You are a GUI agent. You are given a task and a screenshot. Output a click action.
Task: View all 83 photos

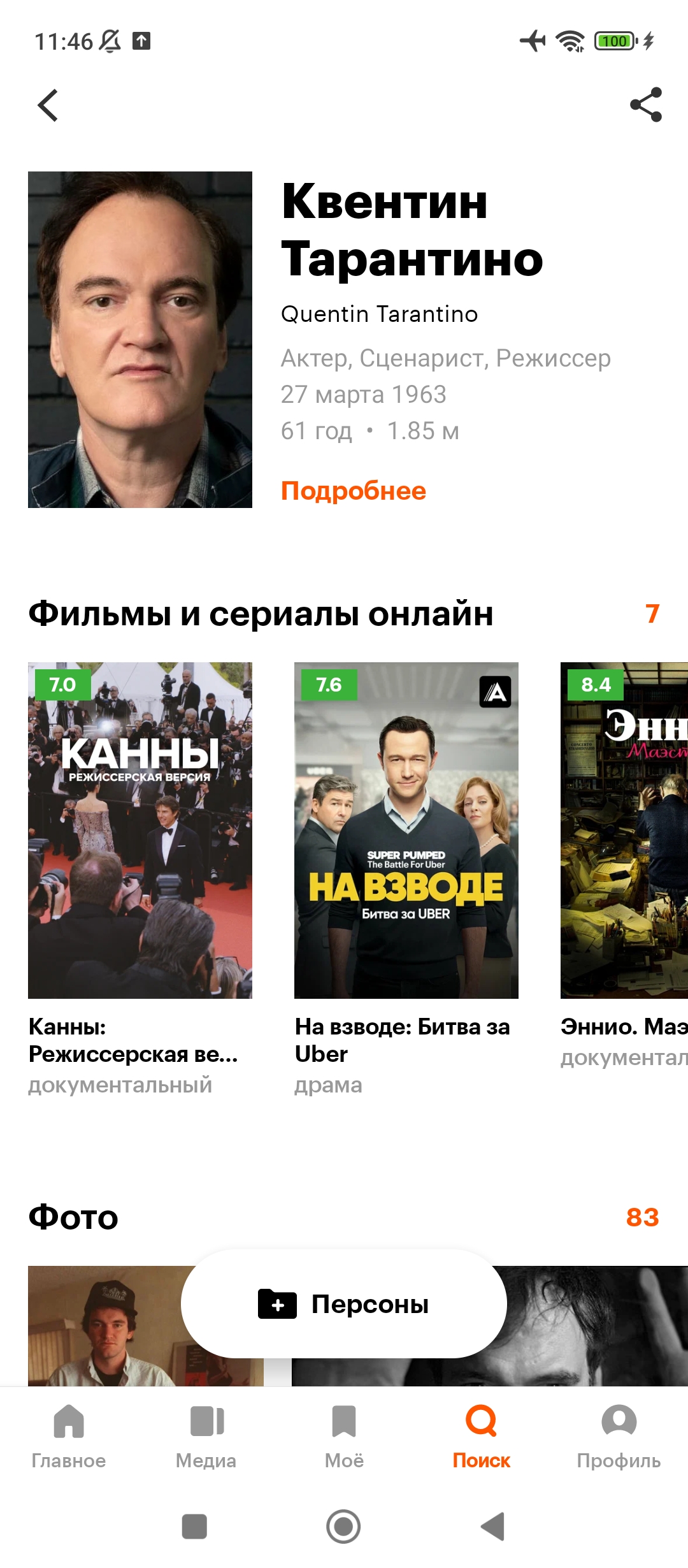point(642,1217)
